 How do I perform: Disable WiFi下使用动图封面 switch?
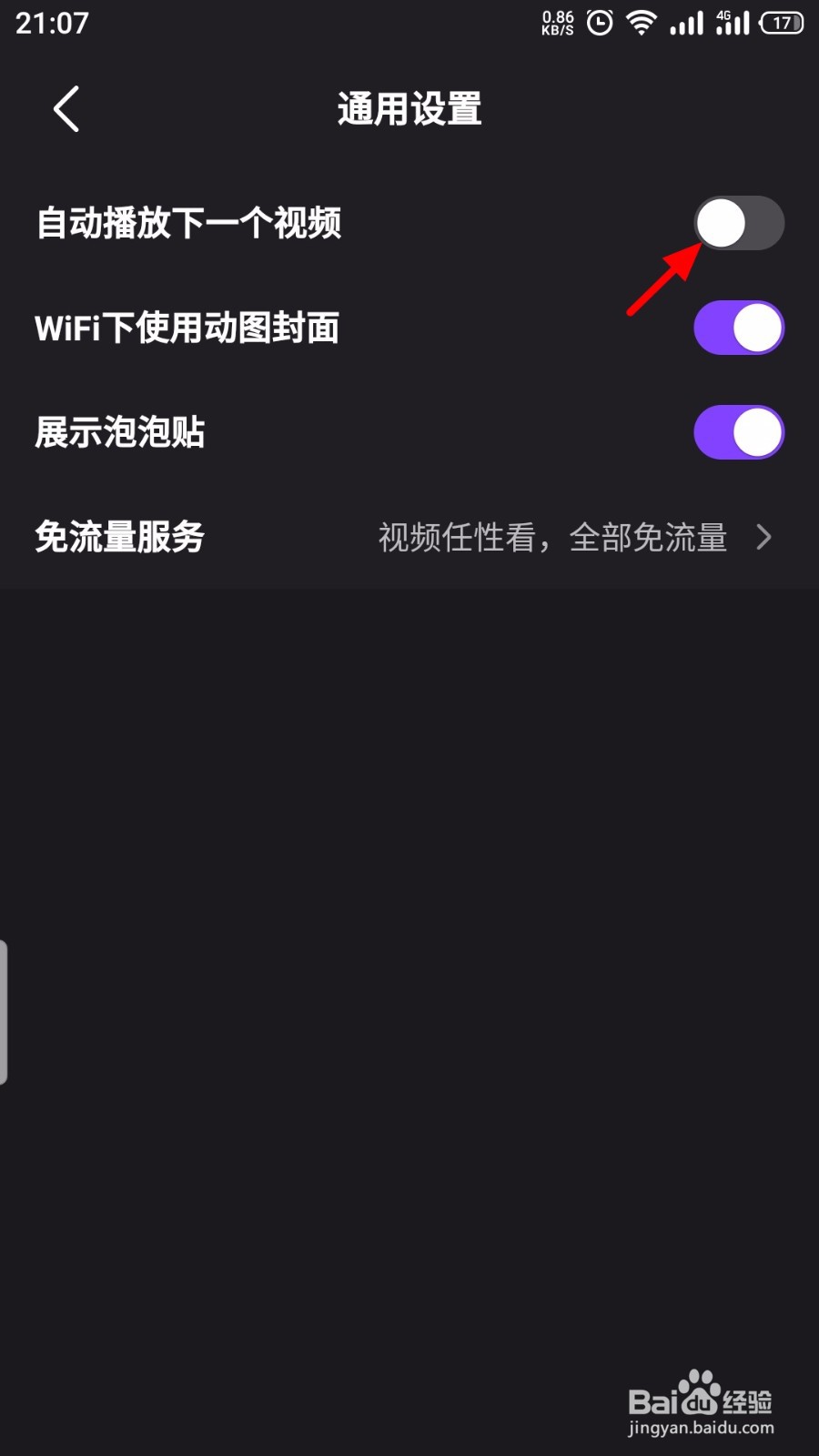point(738,328)
